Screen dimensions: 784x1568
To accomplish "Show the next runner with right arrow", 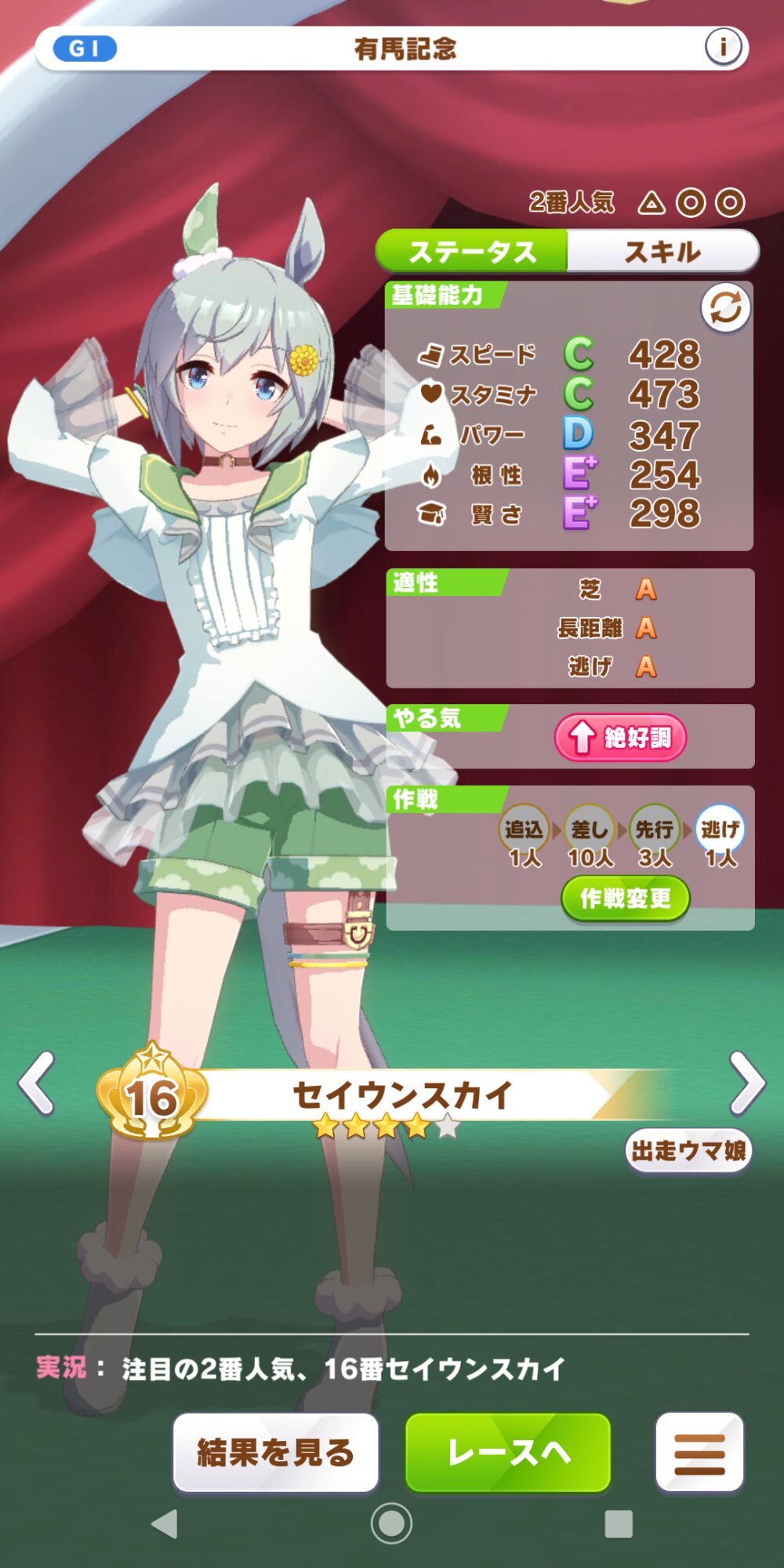I will point(746,1083).
